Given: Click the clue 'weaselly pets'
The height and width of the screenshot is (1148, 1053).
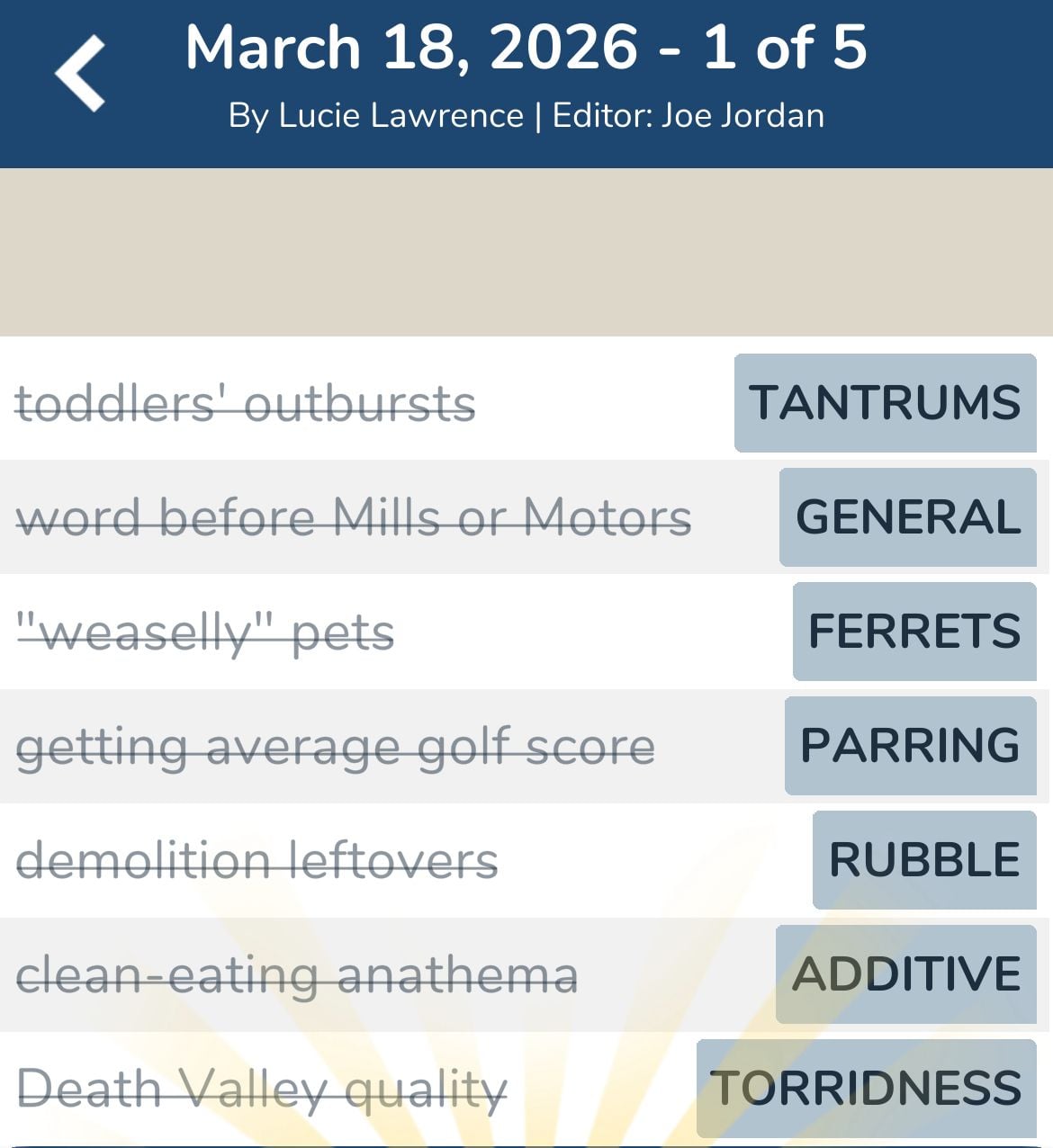Looking at the screenshot, I should [x=205, y=631].
